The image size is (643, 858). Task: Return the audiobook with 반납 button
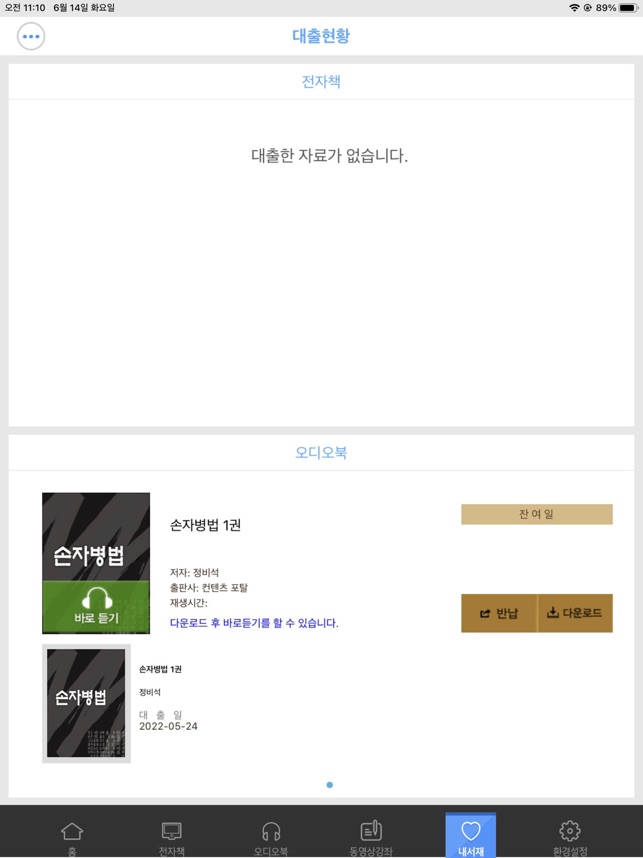(499, 613)
